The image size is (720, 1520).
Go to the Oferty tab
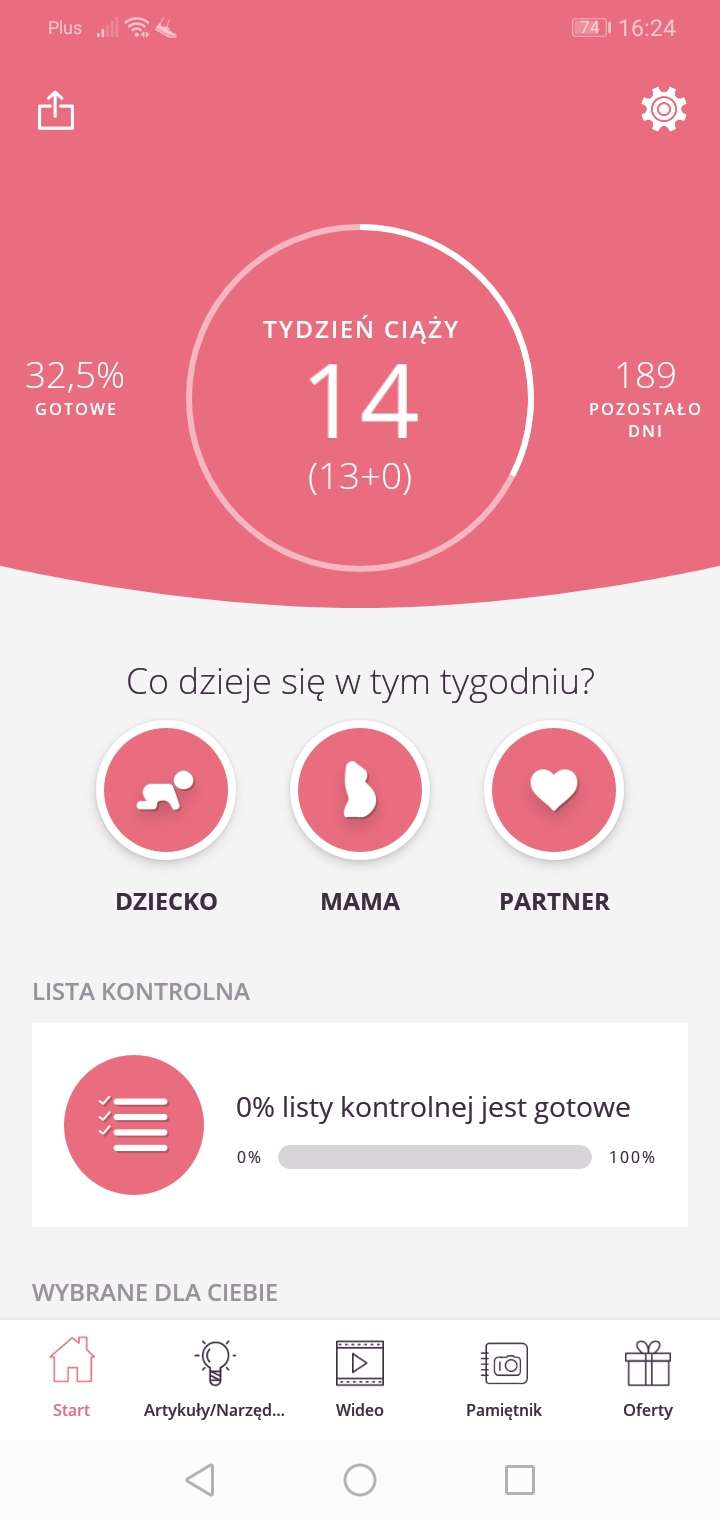(x=648, y=1377)
